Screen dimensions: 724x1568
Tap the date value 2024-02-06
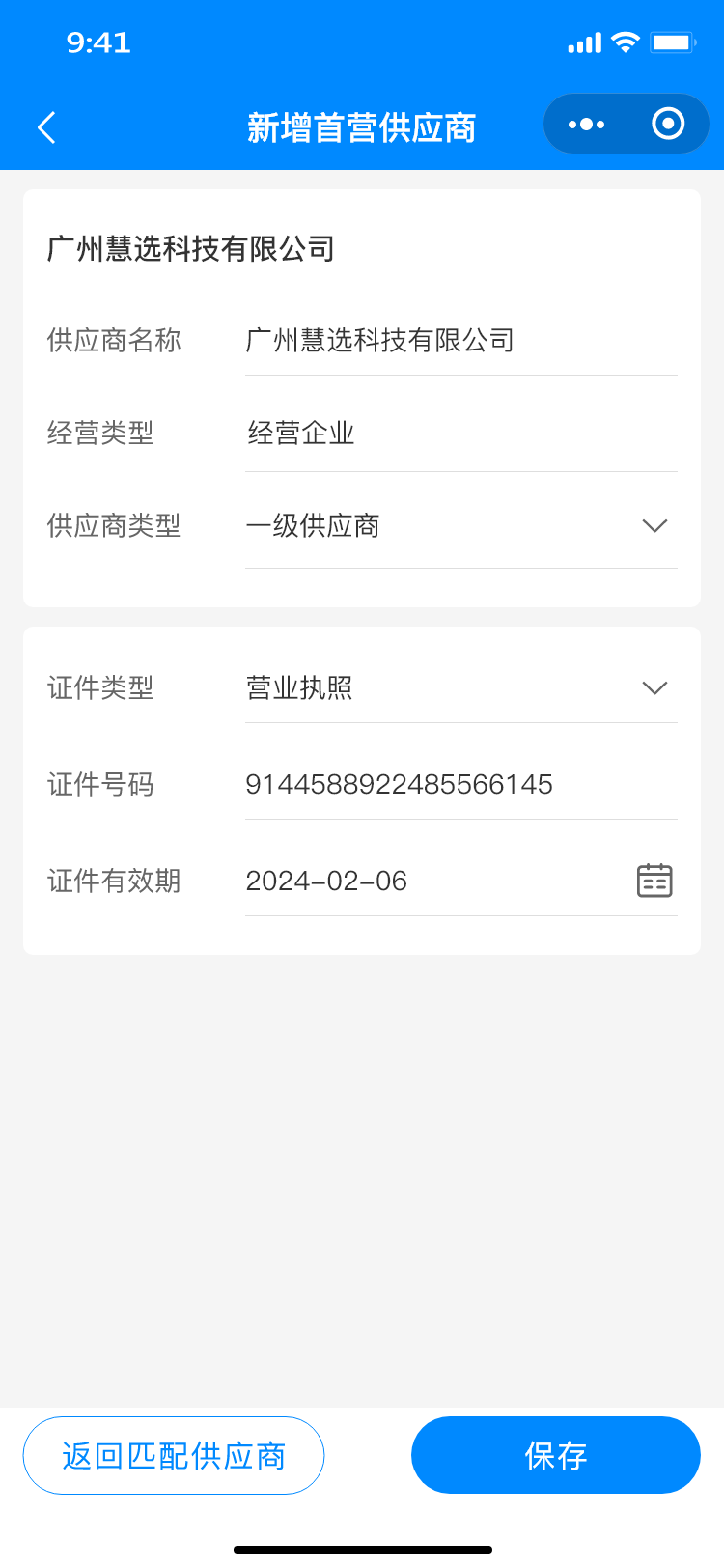326,880
